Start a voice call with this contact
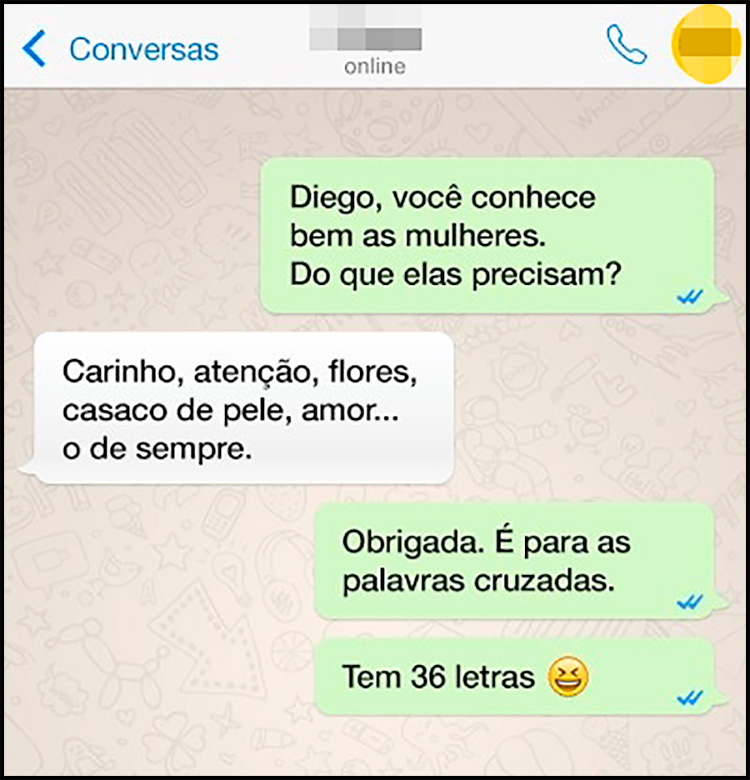Viewport: 750px width, 780px height. pos(627,45)
